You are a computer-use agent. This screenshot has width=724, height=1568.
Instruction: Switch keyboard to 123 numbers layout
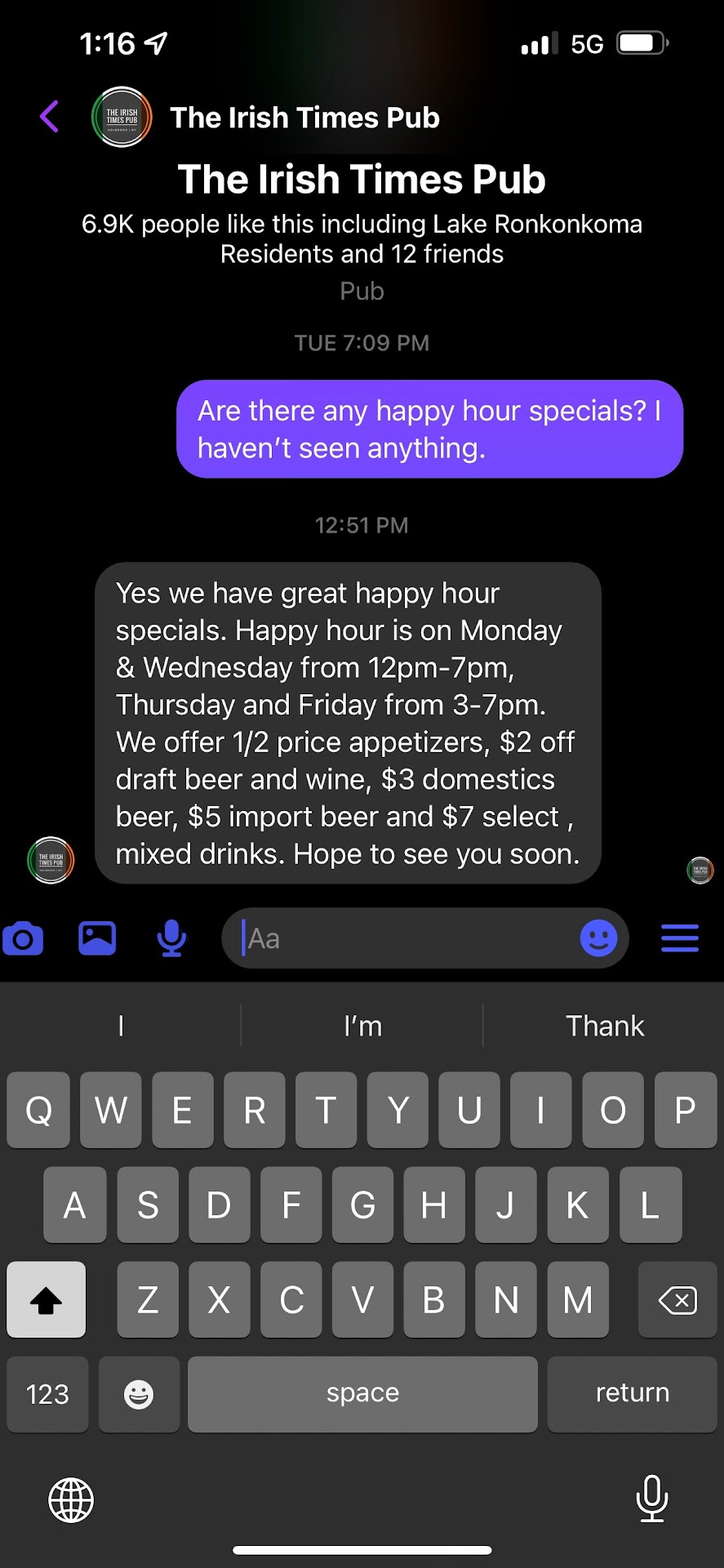(x=47, y=1393)
